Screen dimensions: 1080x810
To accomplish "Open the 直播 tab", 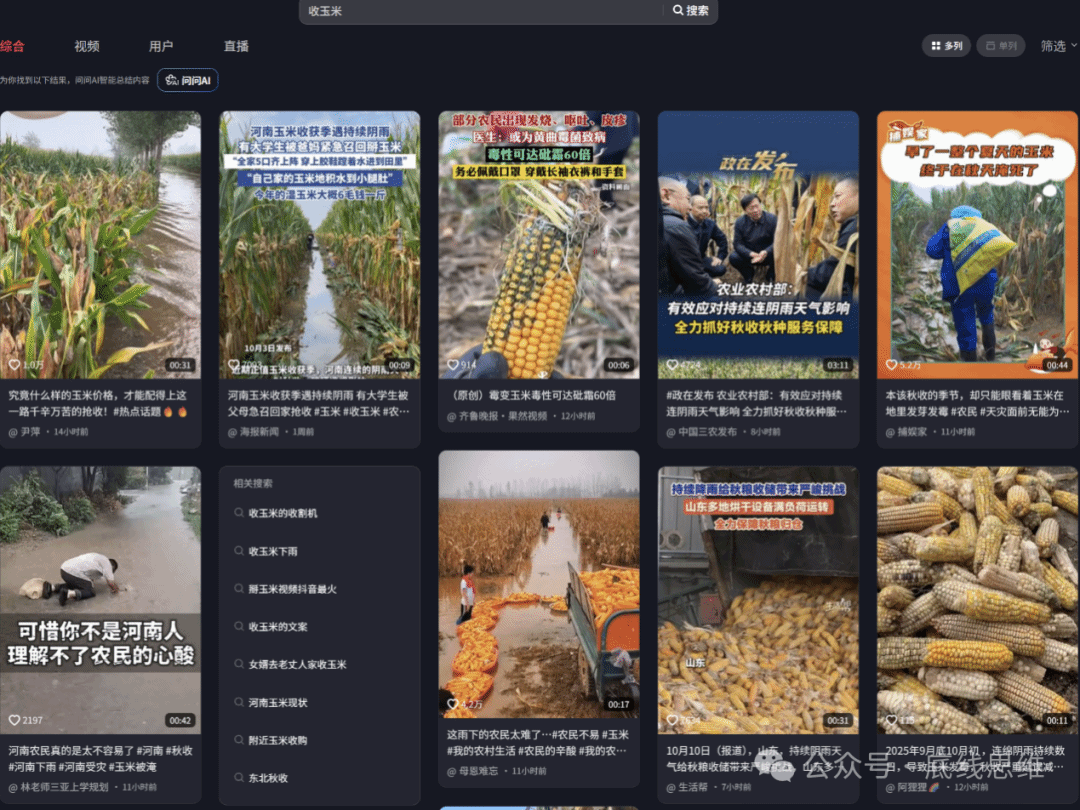I will [x=236, y=46].
